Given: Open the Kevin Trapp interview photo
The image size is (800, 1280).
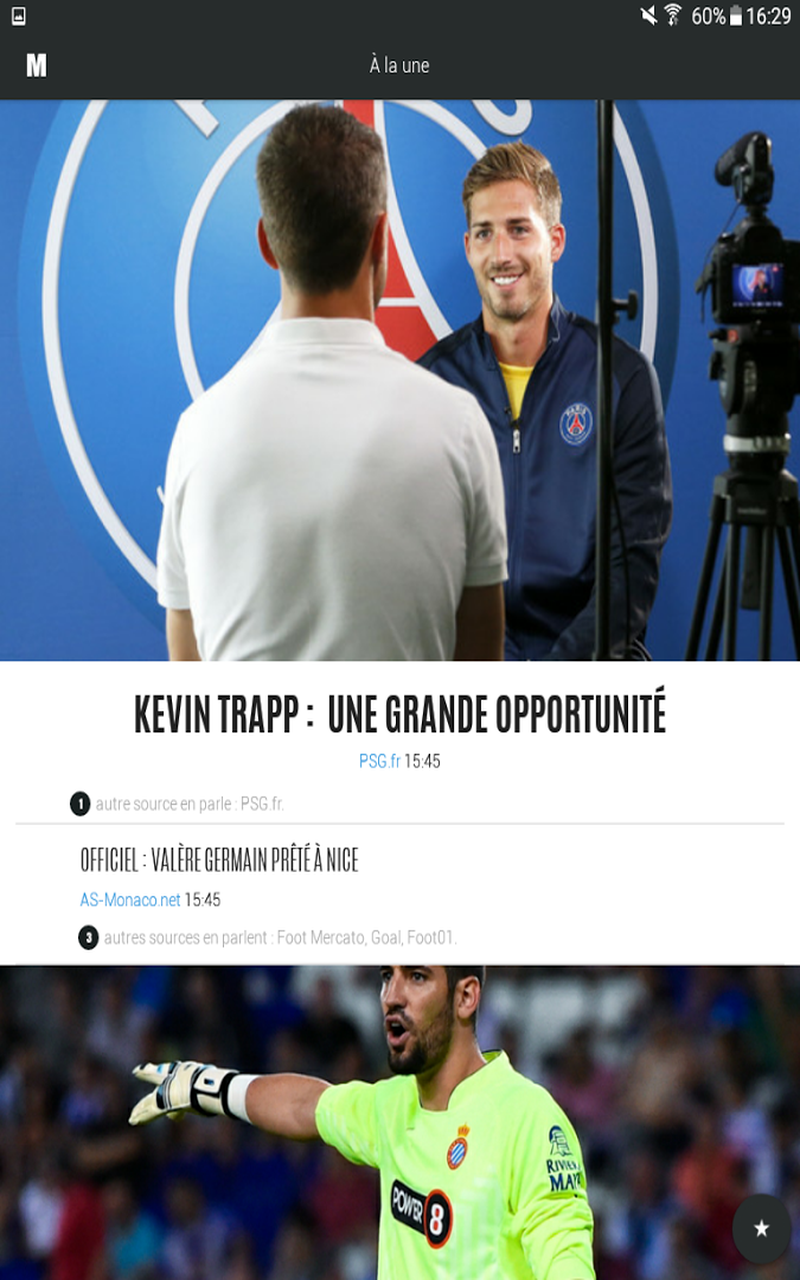Looking at the screenshot, I should [x=400, y=380].
